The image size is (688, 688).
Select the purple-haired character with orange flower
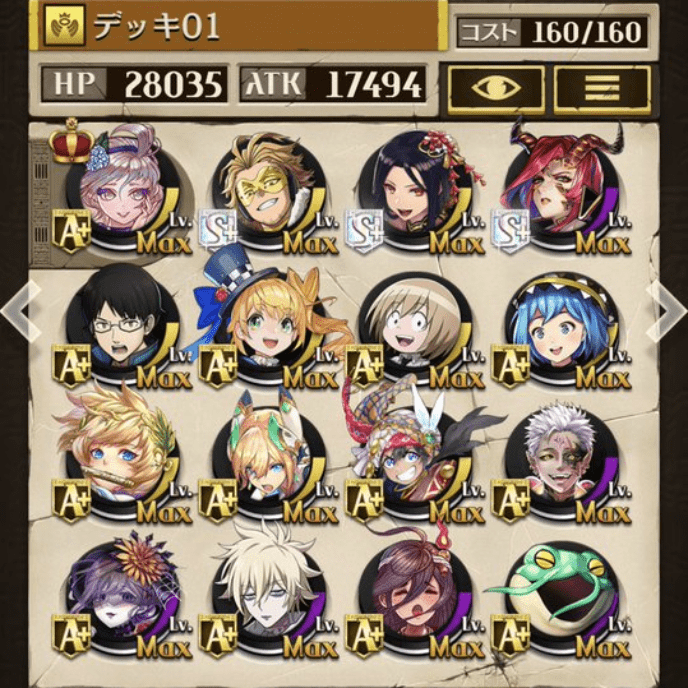(x=117, y=595)
